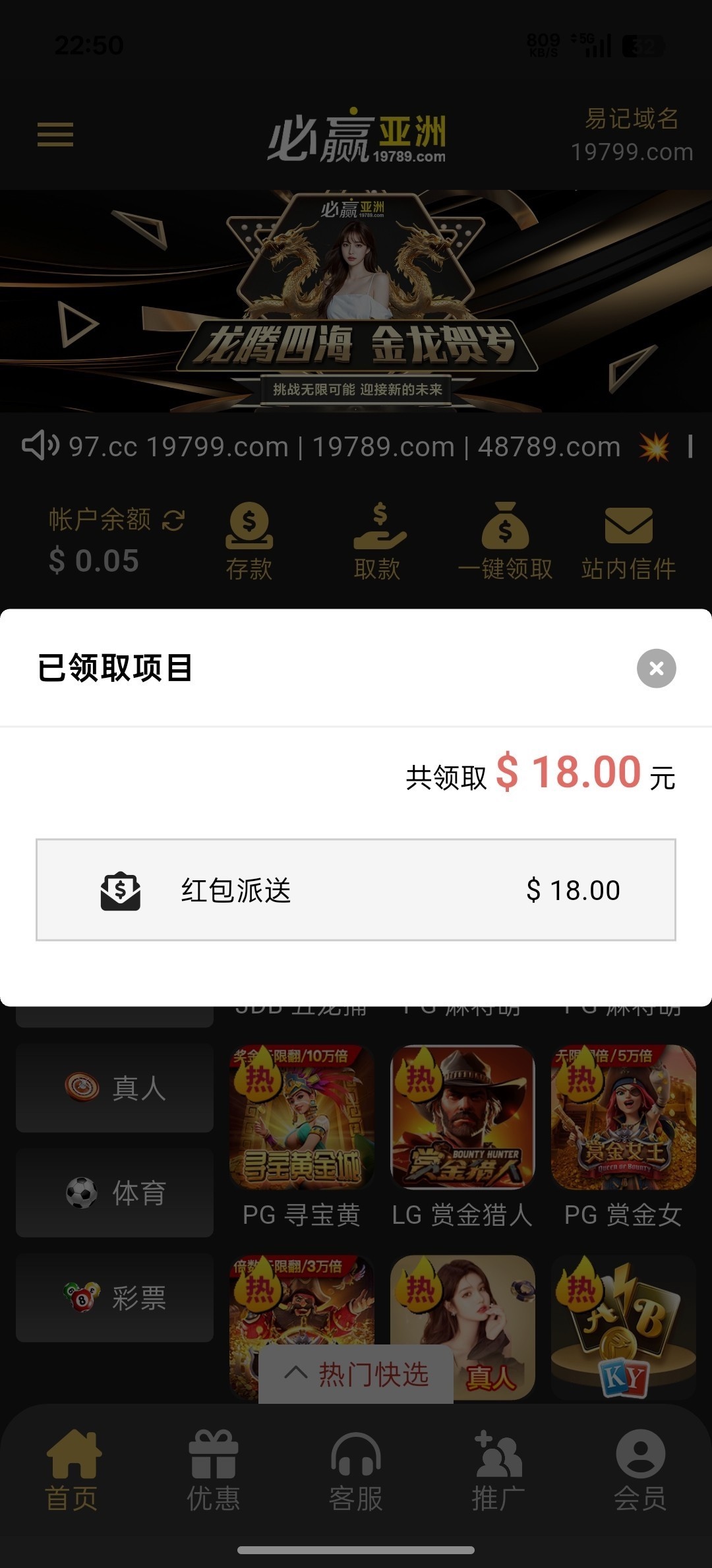This screenshot has height=1568, width=712.
Task: Expand the 热门快选 panel
Action: [356, 1374]
